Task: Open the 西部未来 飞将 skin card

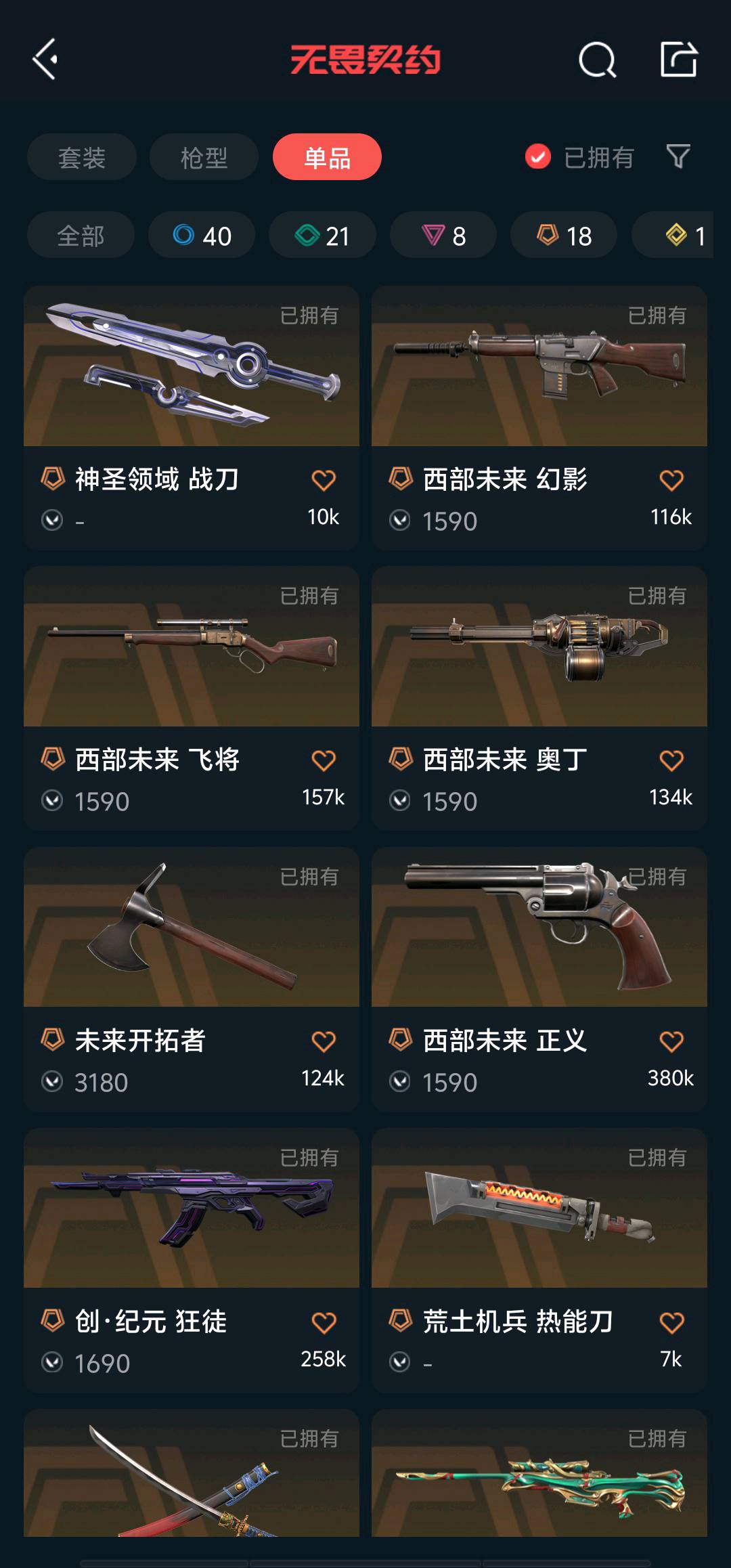Action: point(192,660)
